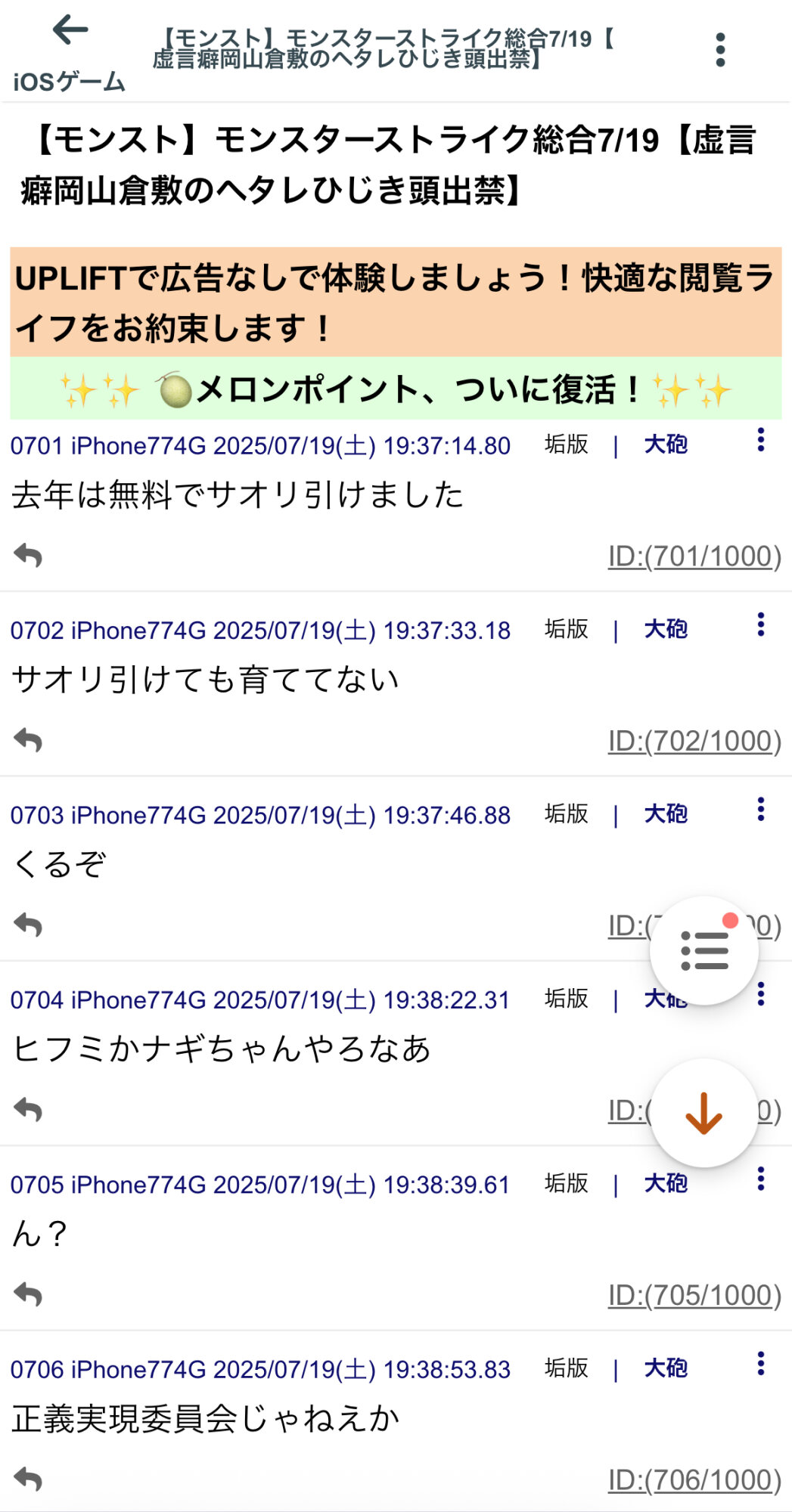Image resolution: width=792 pixels, height=1512 pixels.
Task: Reply to post 0703 くるぞ
Action: [28, 925]
